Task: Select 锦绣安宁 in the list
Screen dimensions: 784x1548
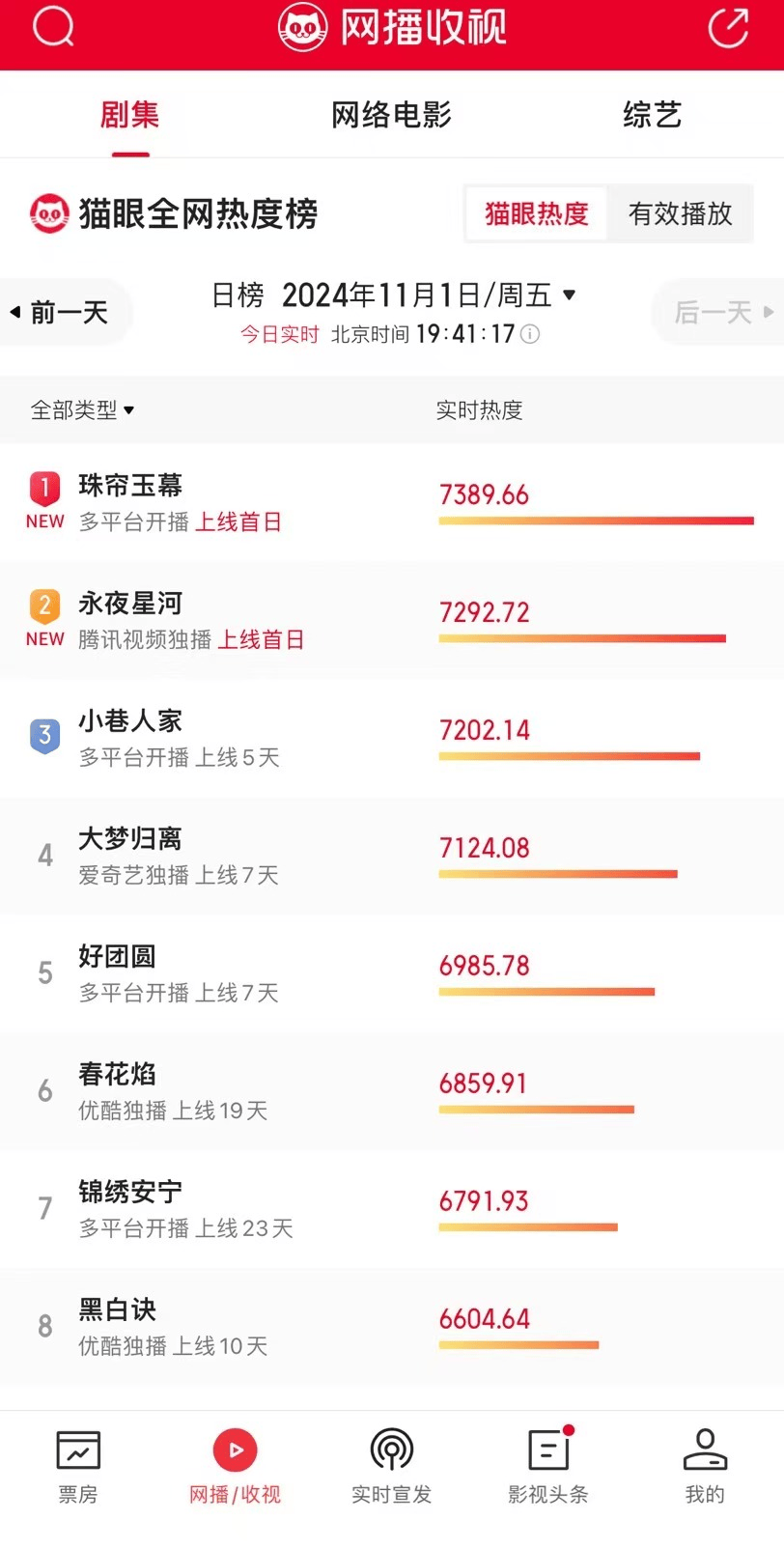Action: click(392, 1210)
